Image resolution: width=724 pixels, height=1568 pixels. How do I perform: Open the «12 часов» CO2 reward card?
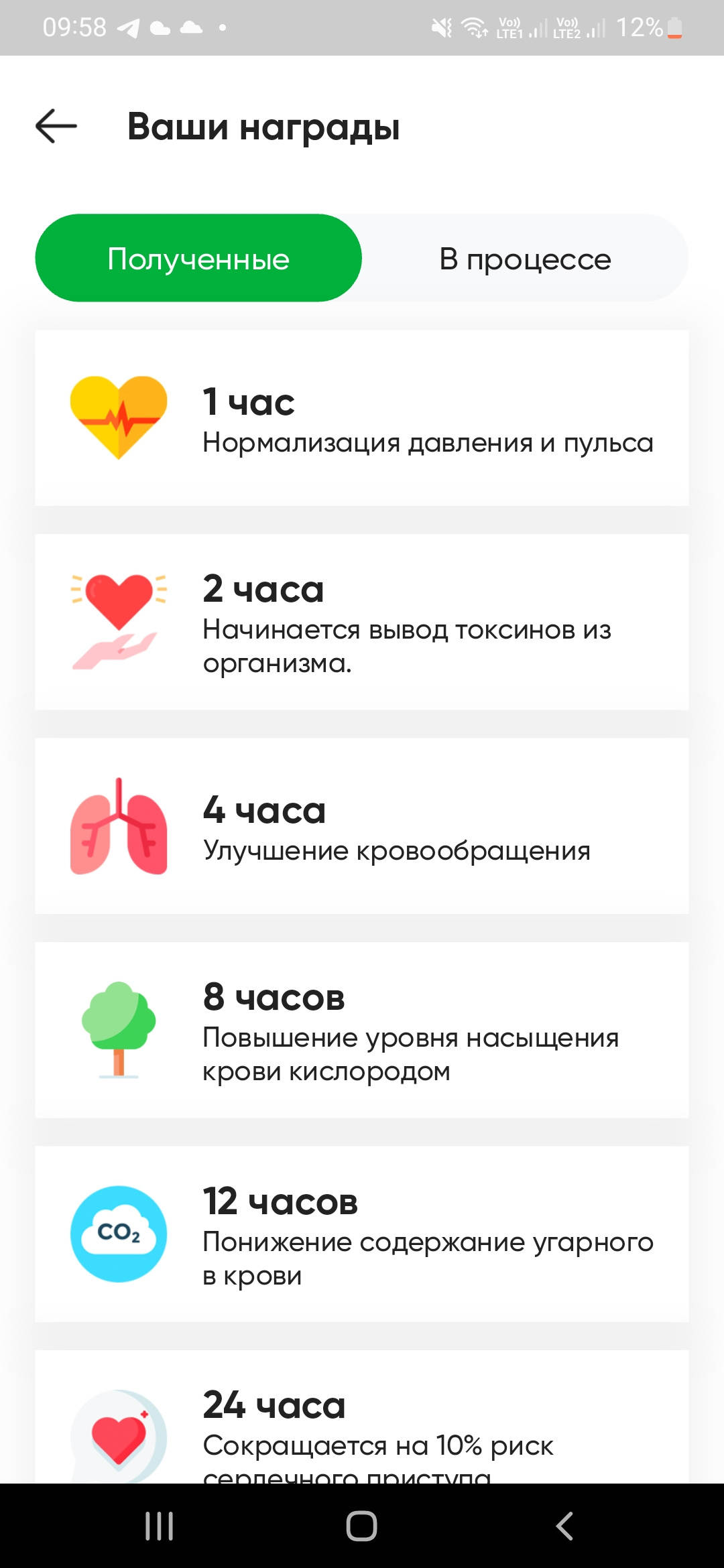(x=362, y=1234)
